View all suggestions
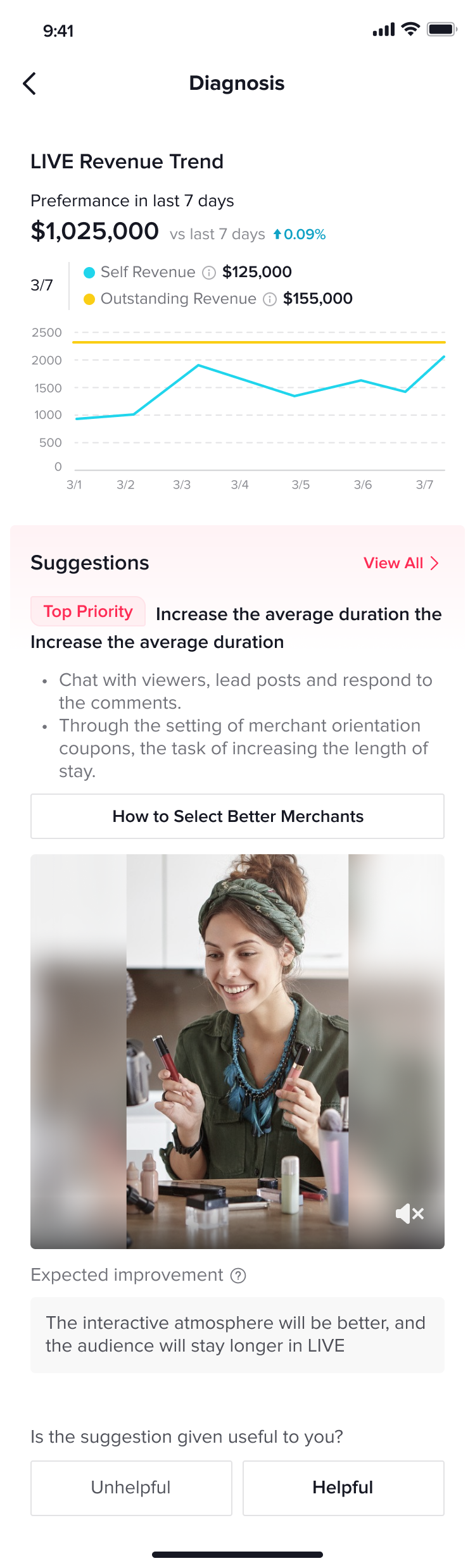Screen dimensions: 475x1568 (x=400, y=563)
